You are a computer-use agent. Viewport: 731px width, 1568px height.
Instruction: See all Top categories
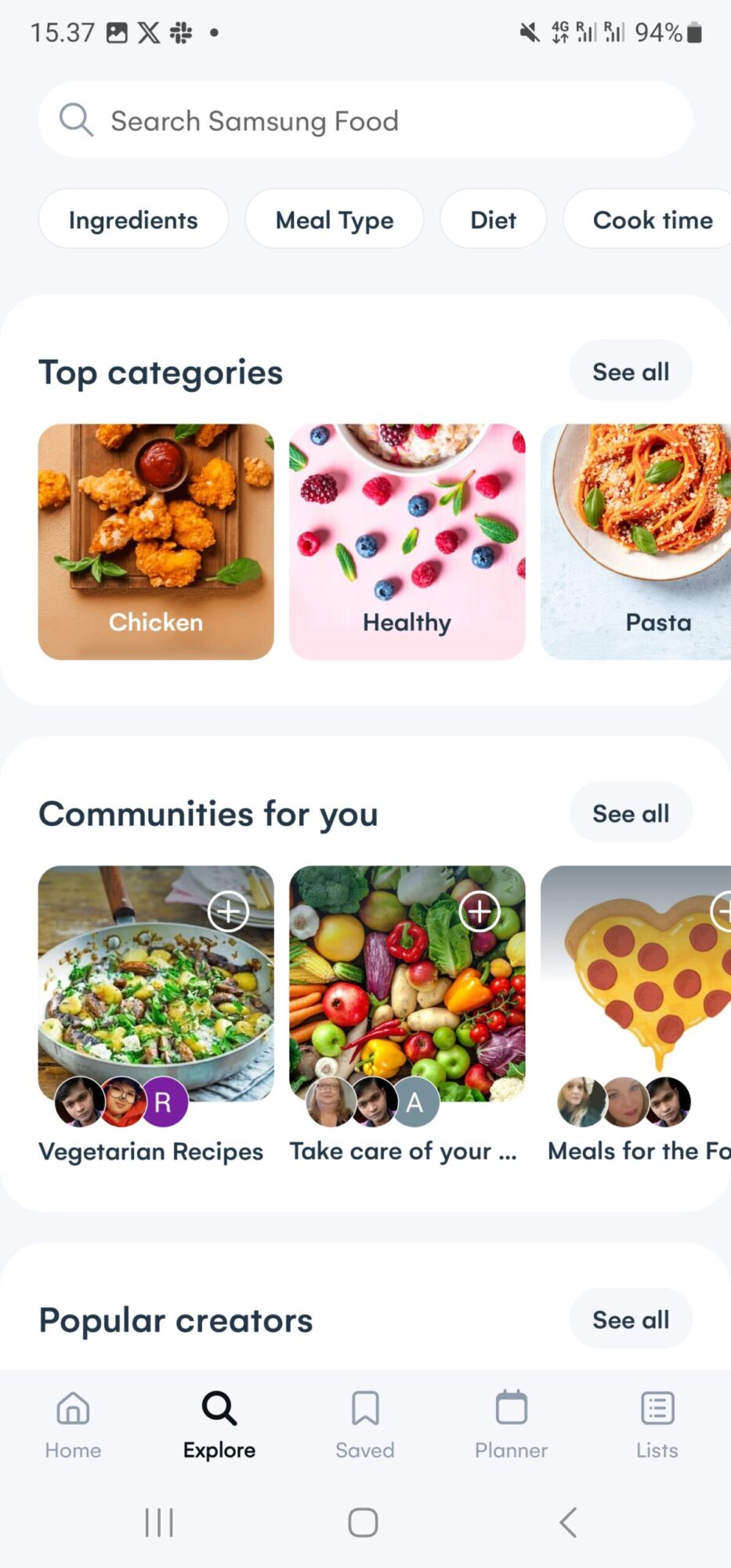pos(631,372)
